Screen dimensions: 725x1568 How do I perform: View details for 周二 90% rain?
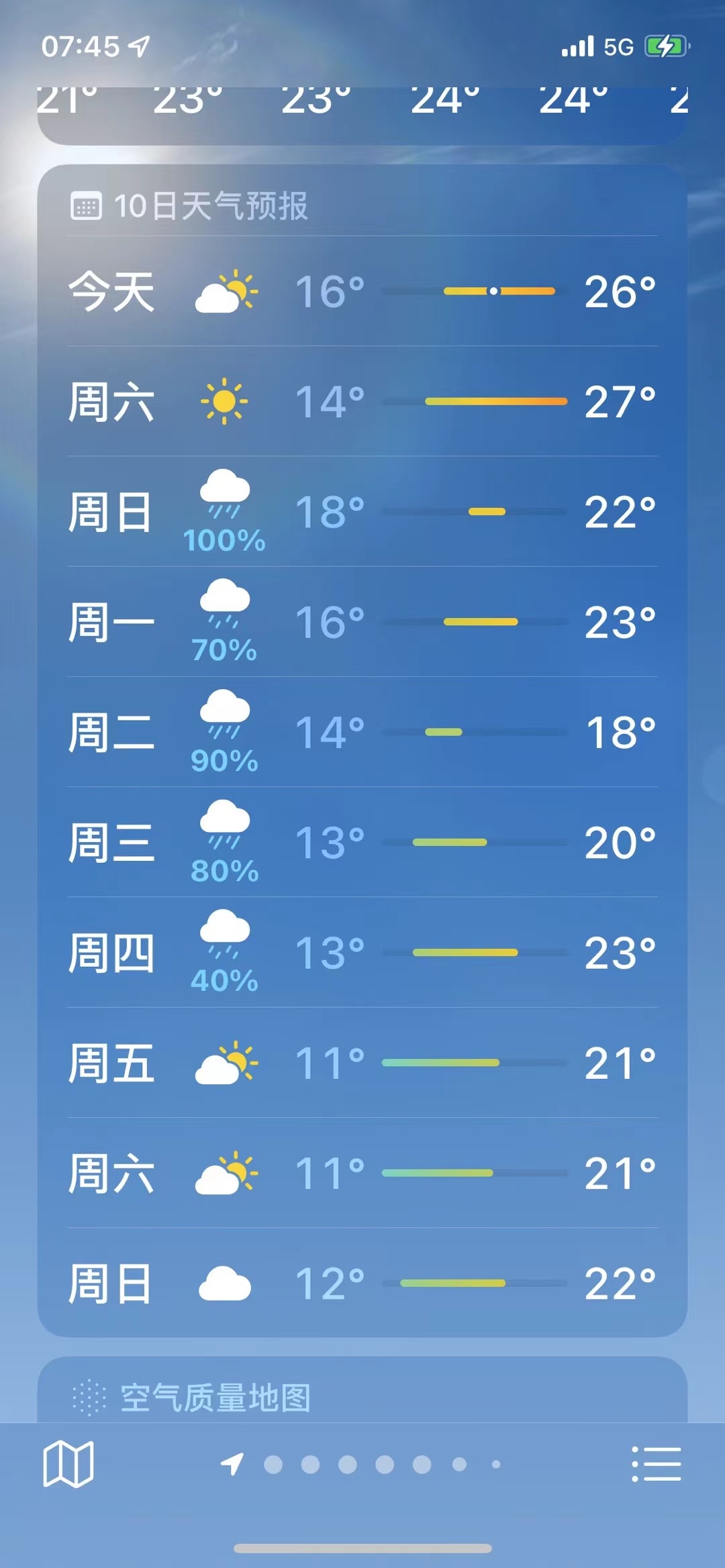362,732
